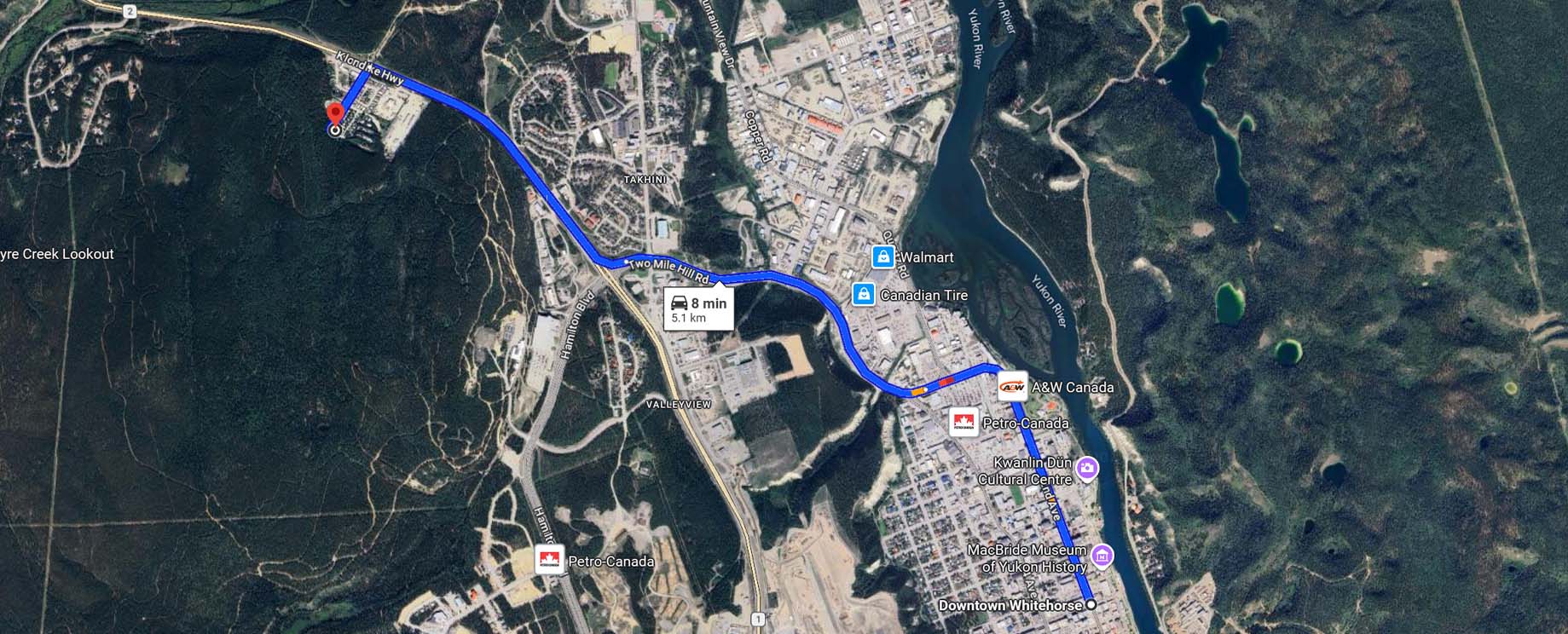Tap the 8 min driving route label
The width and height of the screenshot is (1568, 634).
(x=698, y=309)
